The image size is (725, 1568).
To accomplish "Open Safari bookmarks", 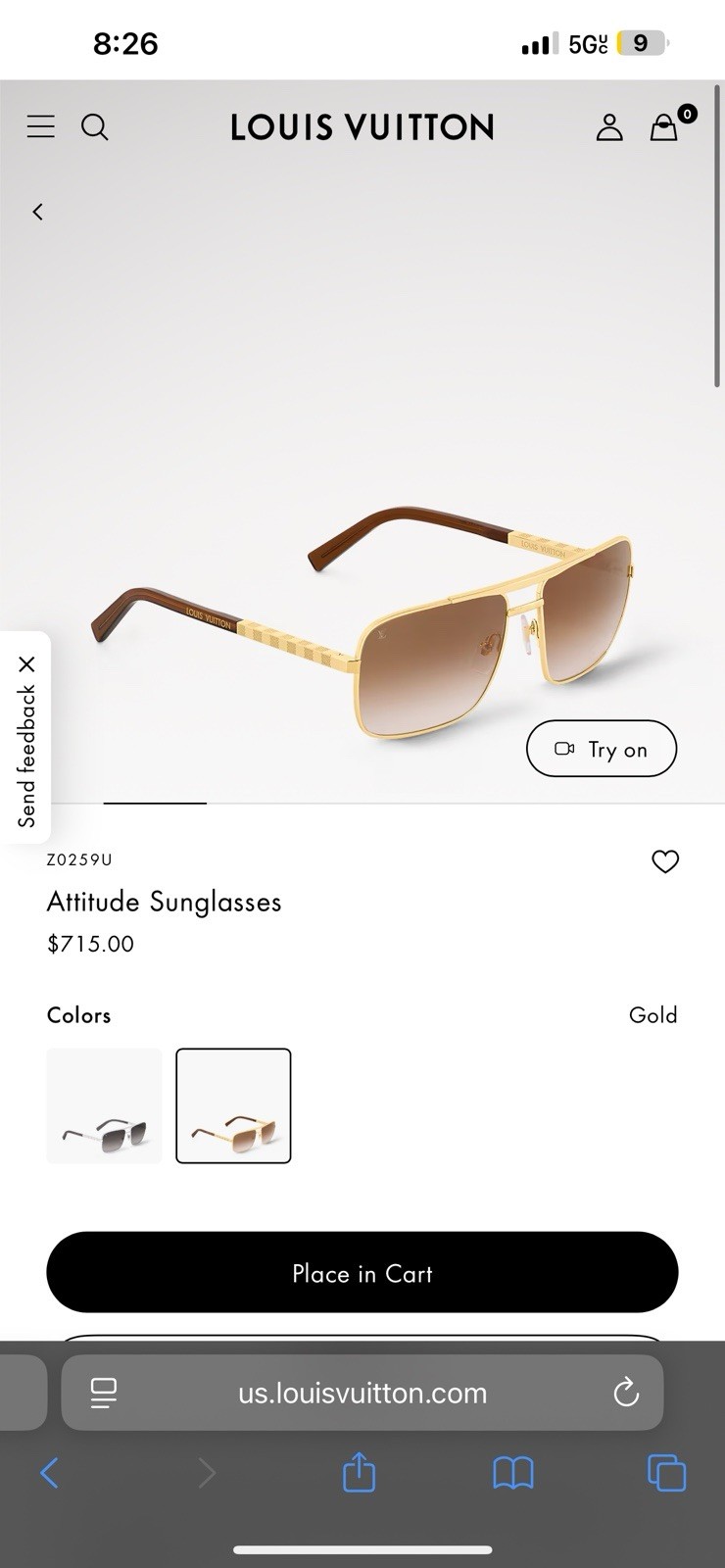I will click(x=512, y=1472).
